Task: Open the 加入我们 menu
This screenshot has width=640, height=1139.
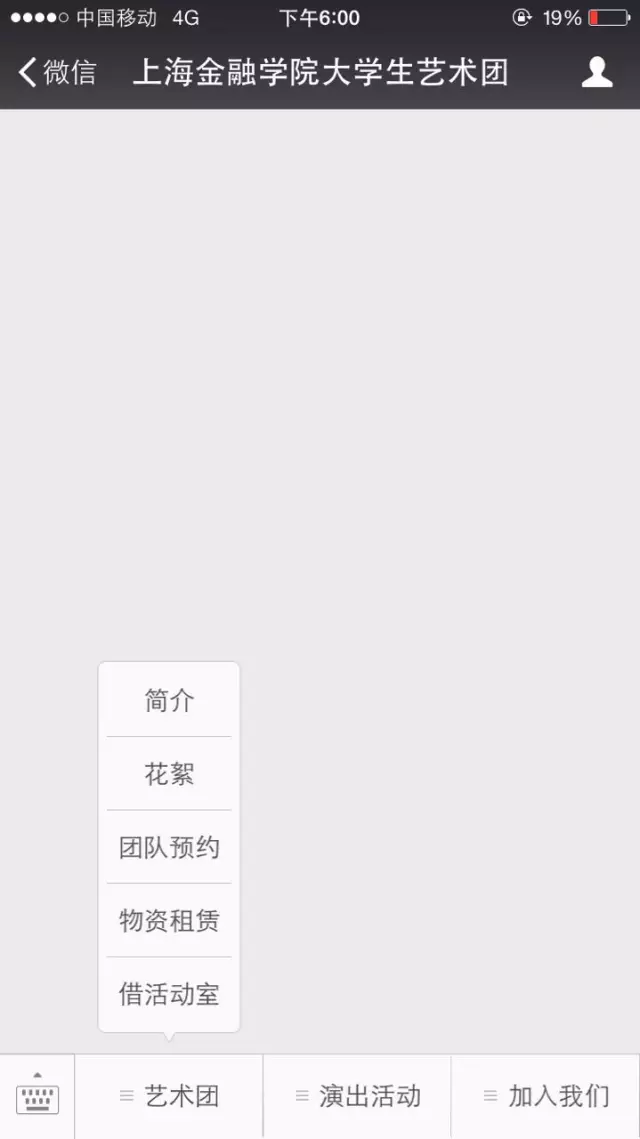Action: tap(546, 1096)
